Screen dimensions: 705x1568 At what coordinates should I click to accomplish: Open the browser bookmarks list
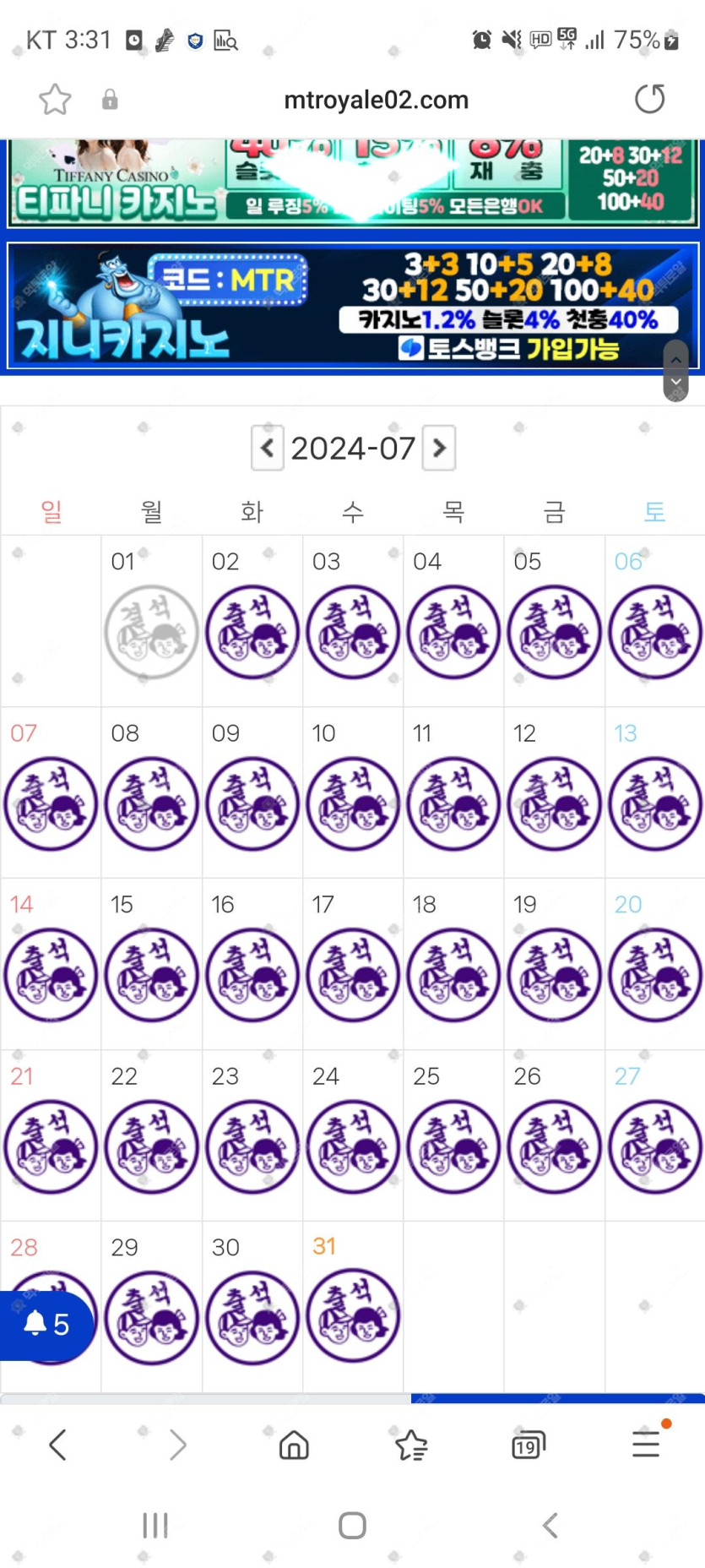(x=411, y=1445)
